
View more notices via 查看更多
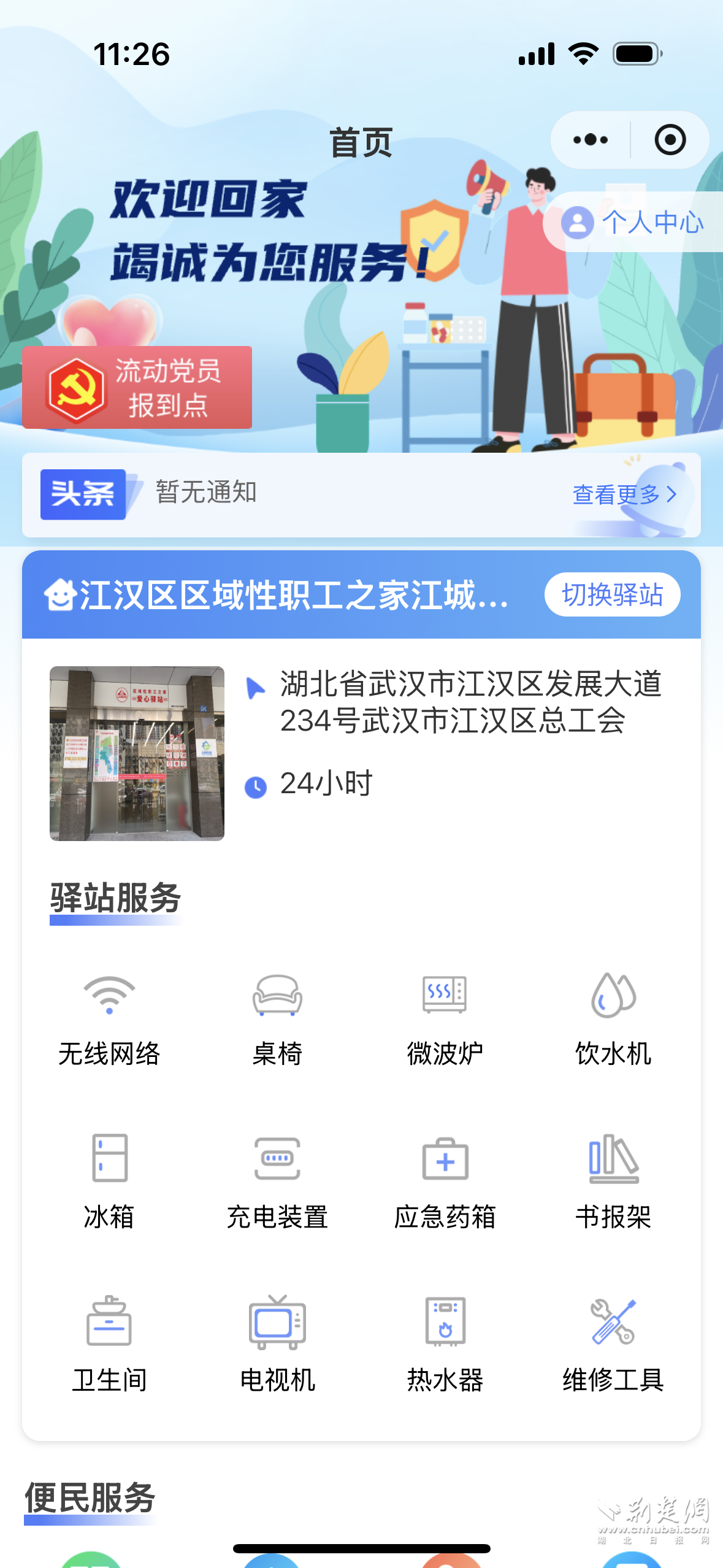[624, 494]
